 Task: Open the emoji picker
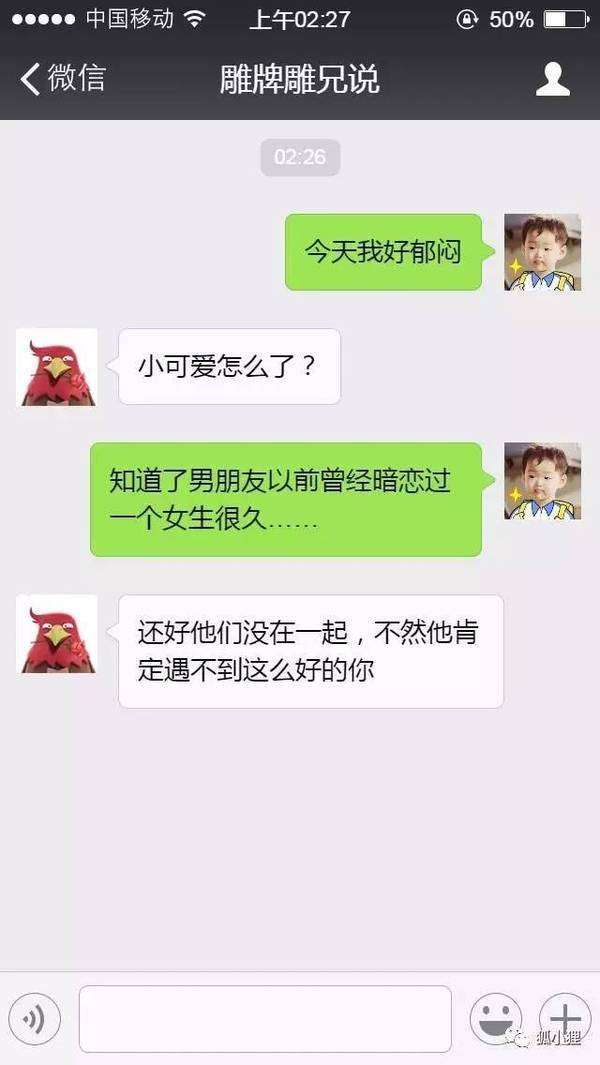coord(496,1019)
